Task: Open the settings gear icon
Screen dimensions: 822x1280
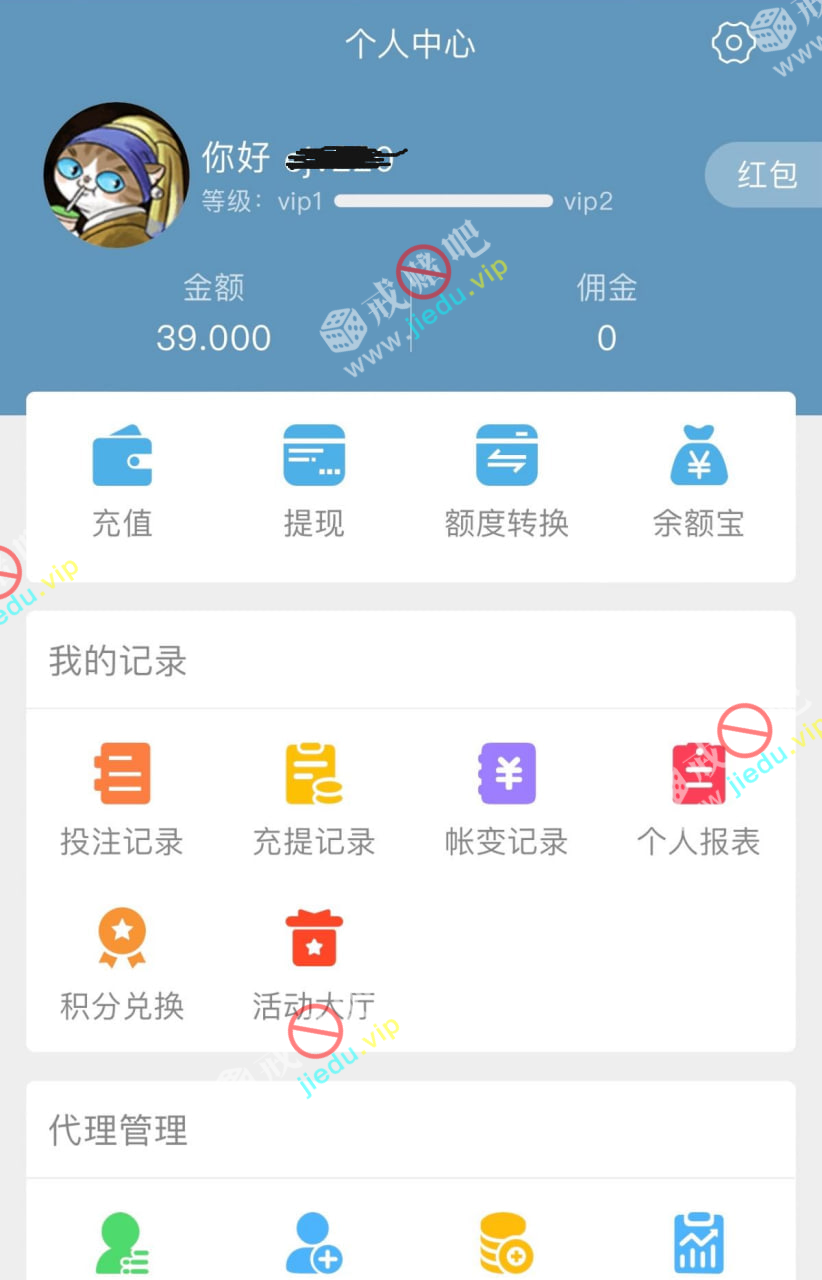Action: (x=733, y=43)
